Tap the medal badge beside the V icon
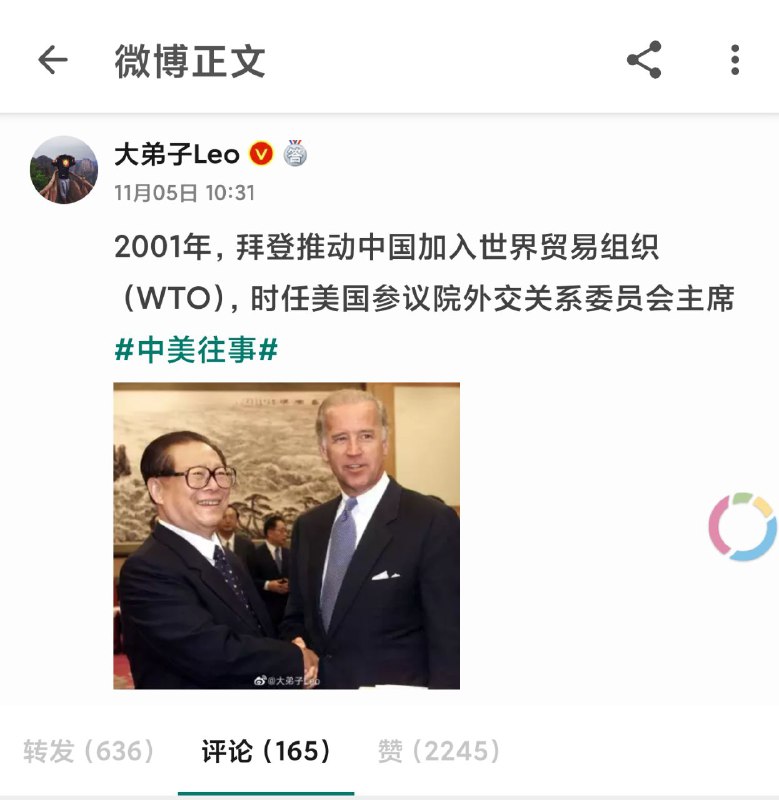The height and width of the screenshot is (800, 779). (295, 153)
